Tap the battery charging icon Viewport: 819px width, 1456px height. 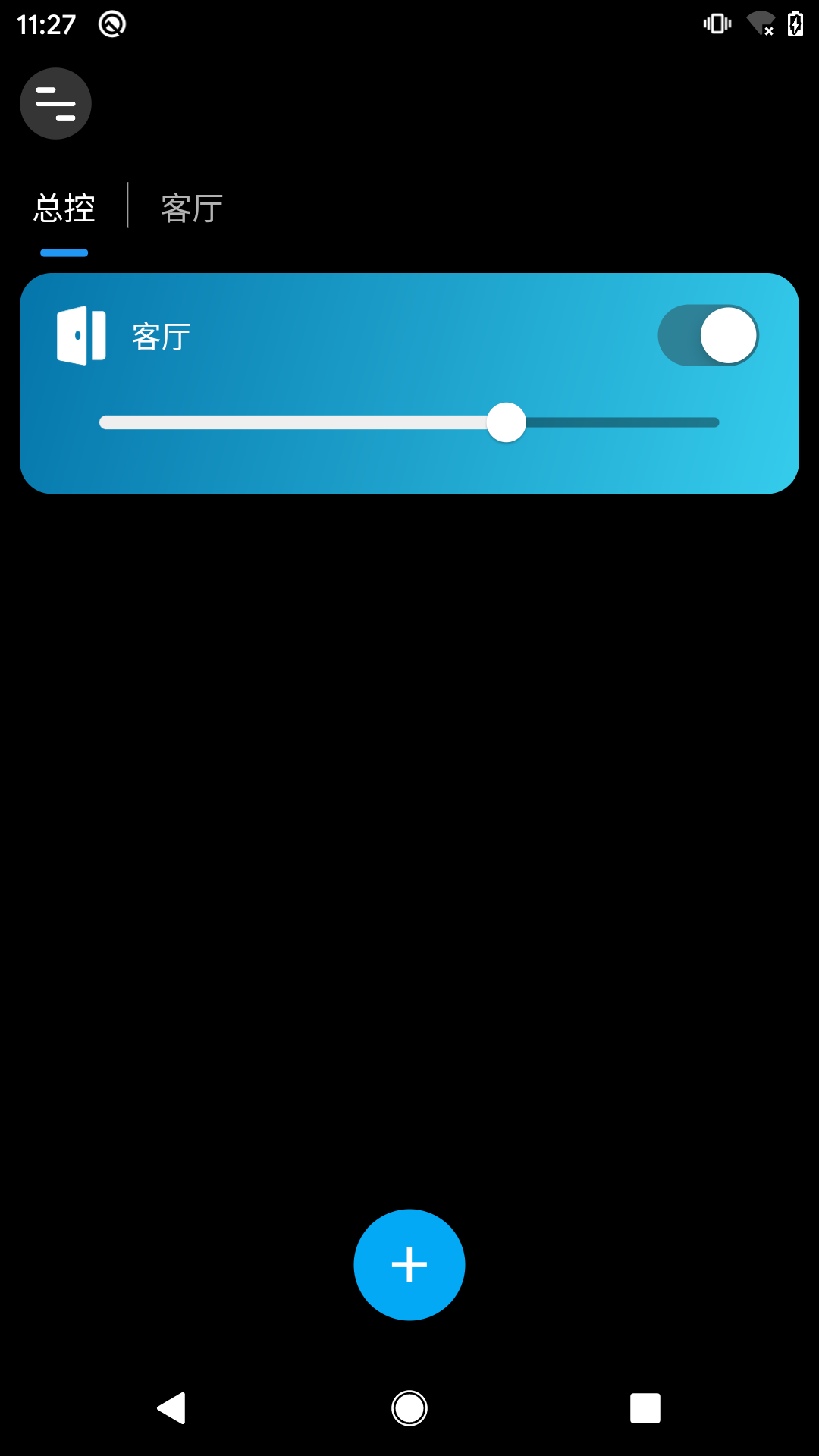pyautogui.click(x=794, y=23)
